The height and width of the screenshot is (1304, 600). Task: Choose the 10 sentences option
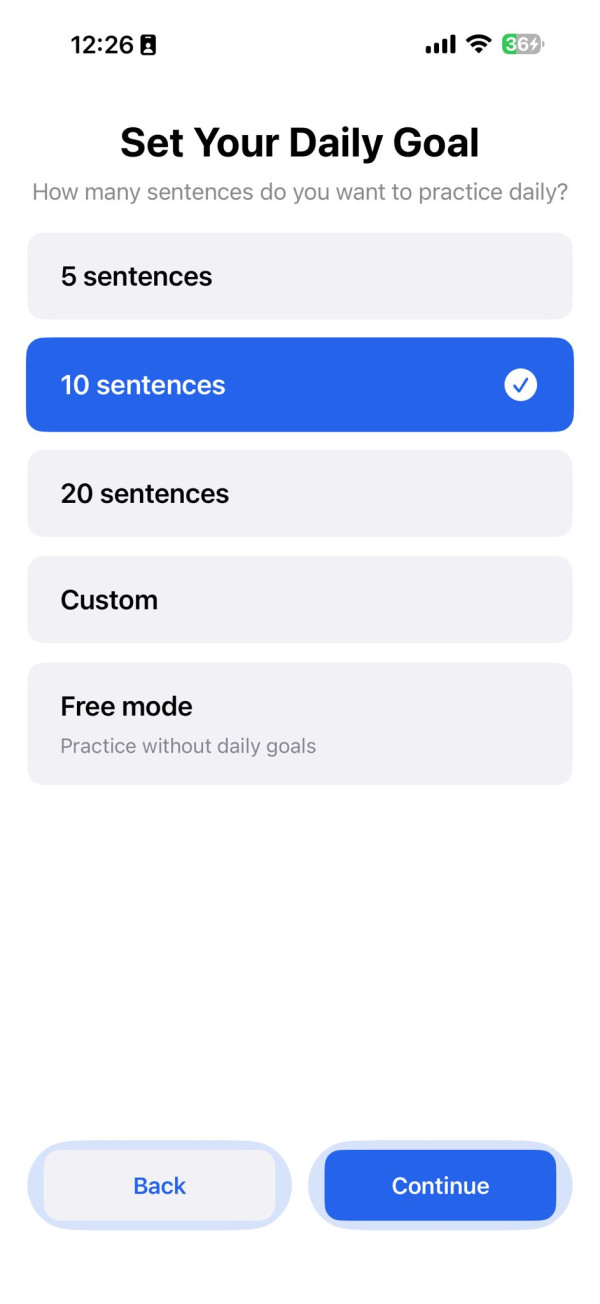coord(299,385)
